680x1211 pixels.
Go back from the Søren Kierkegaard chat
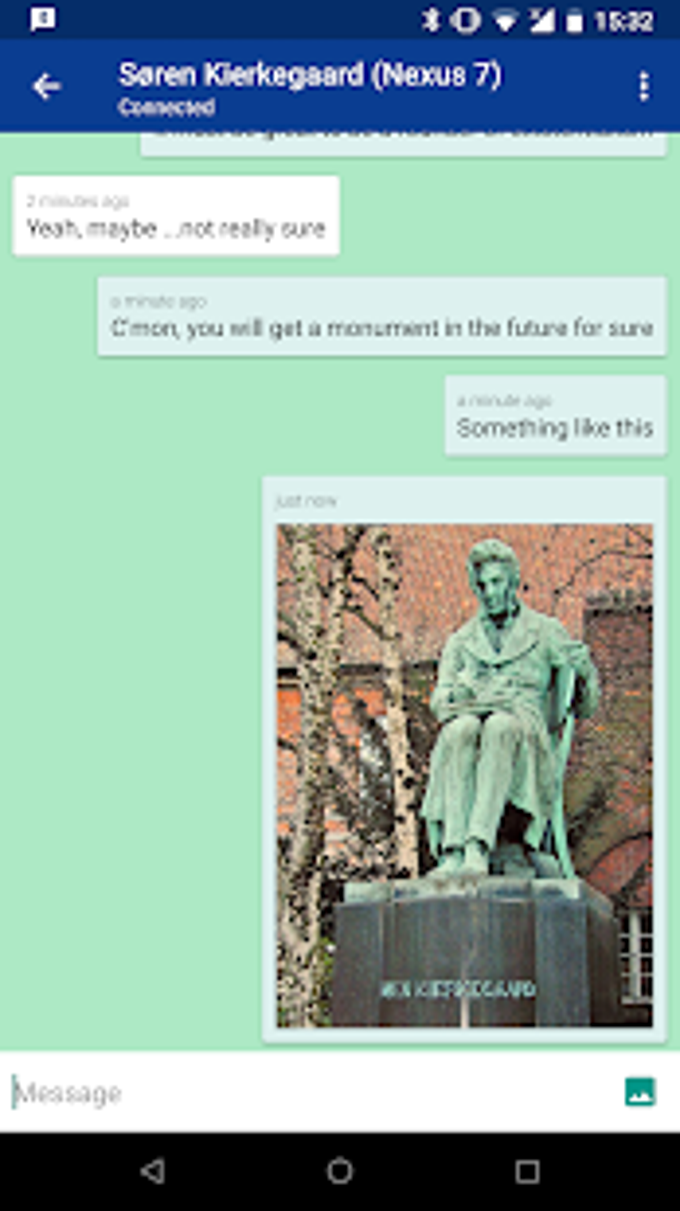pyautogui.click(x=46, y=87)
